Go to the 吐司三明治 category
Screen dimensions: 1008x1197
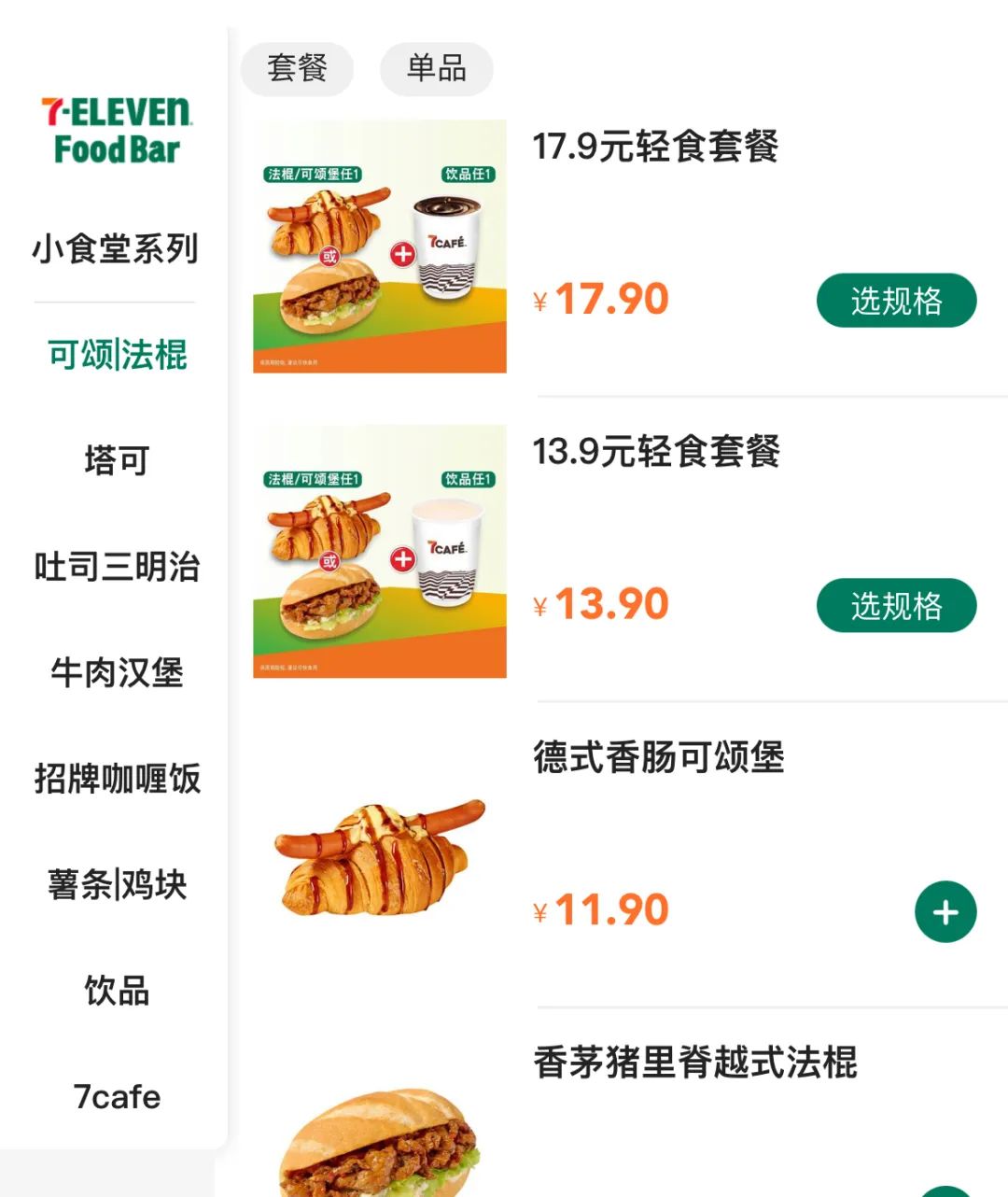point(117,567)
